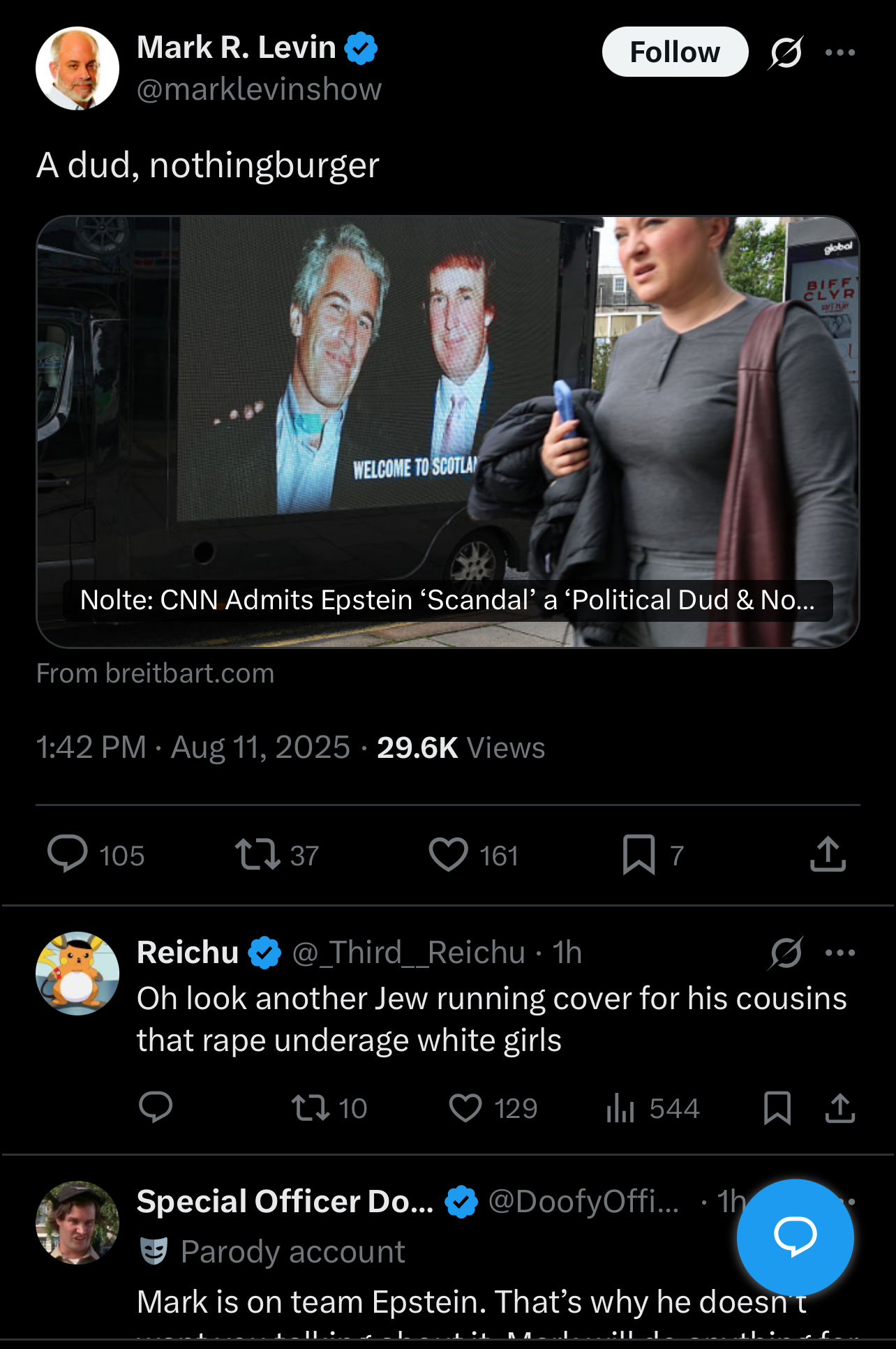
Task: Reply to Mark R. Levin's post
Action: pyautogui.click(x=68, y=854)
